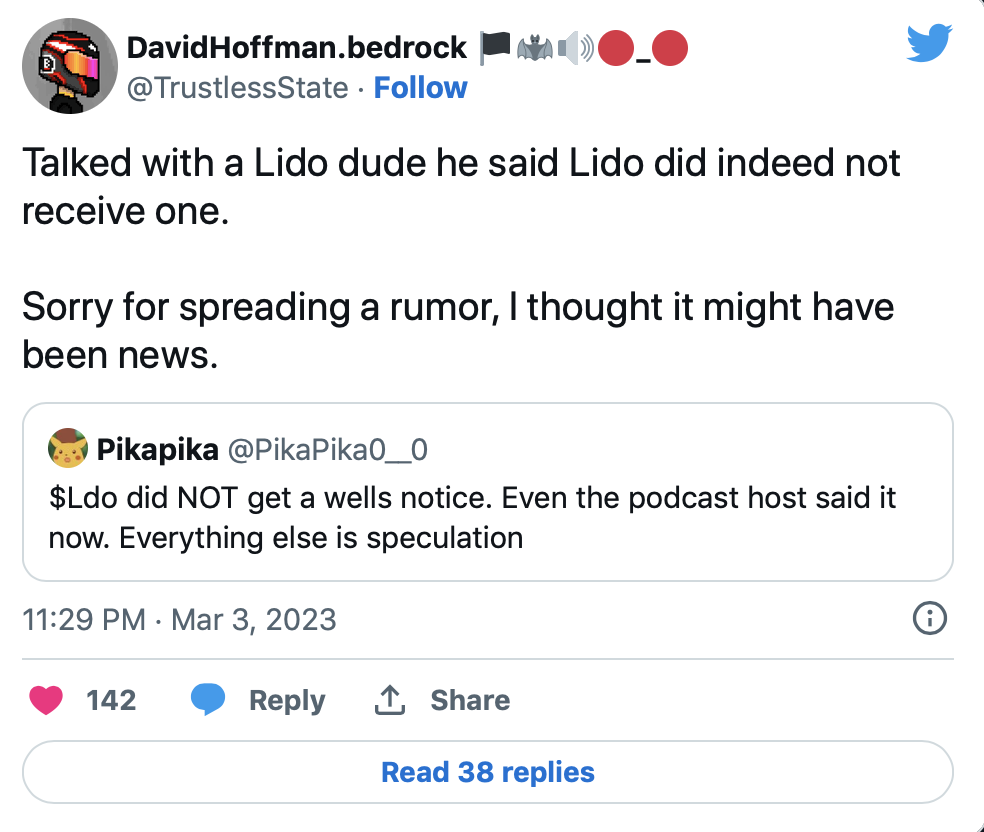Viewport: 984px width, 832px height.
Task: Reply to David Hoffman's tweet
Action: click(x=258, y=700)
